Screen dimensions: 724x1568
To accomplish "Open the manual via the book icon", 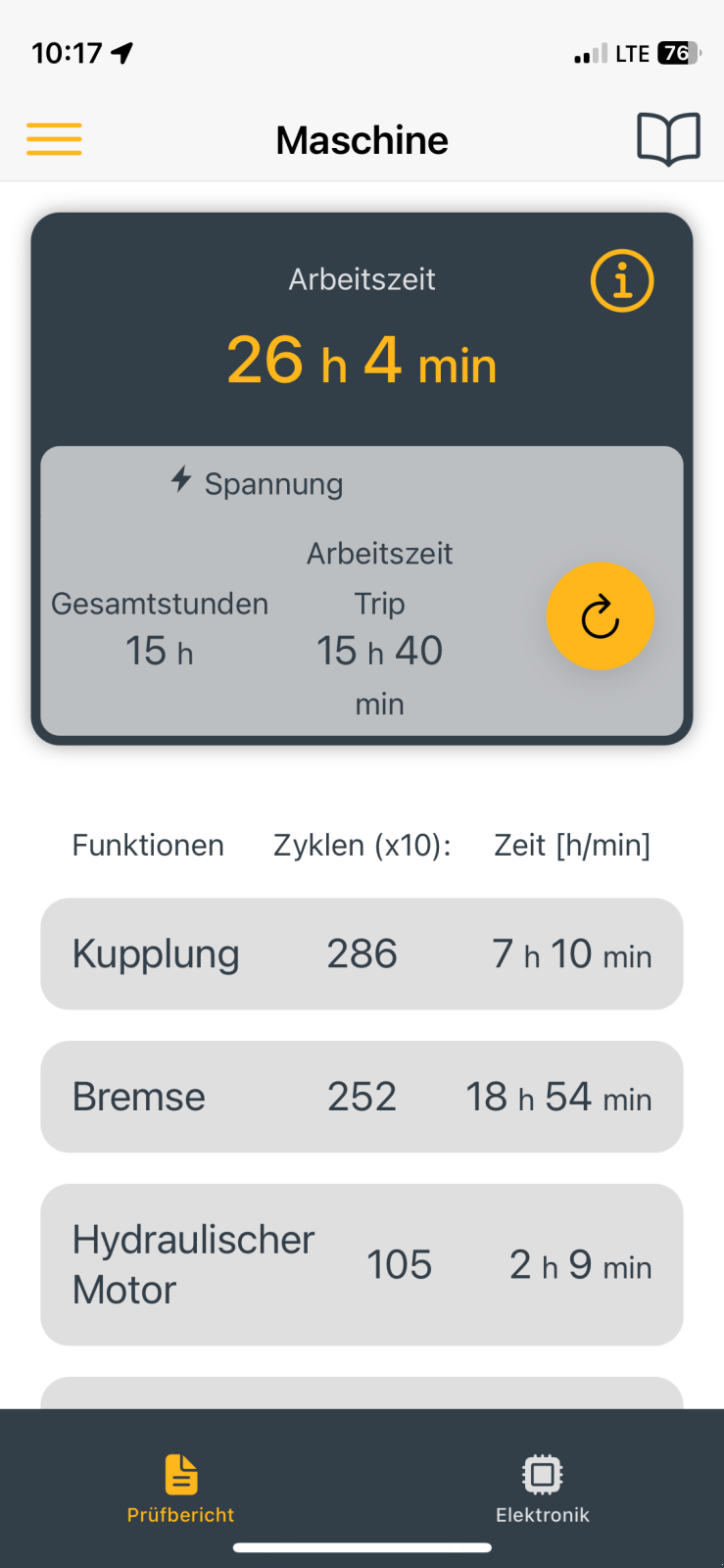I will pyautogui.click(x=669, y=138).
